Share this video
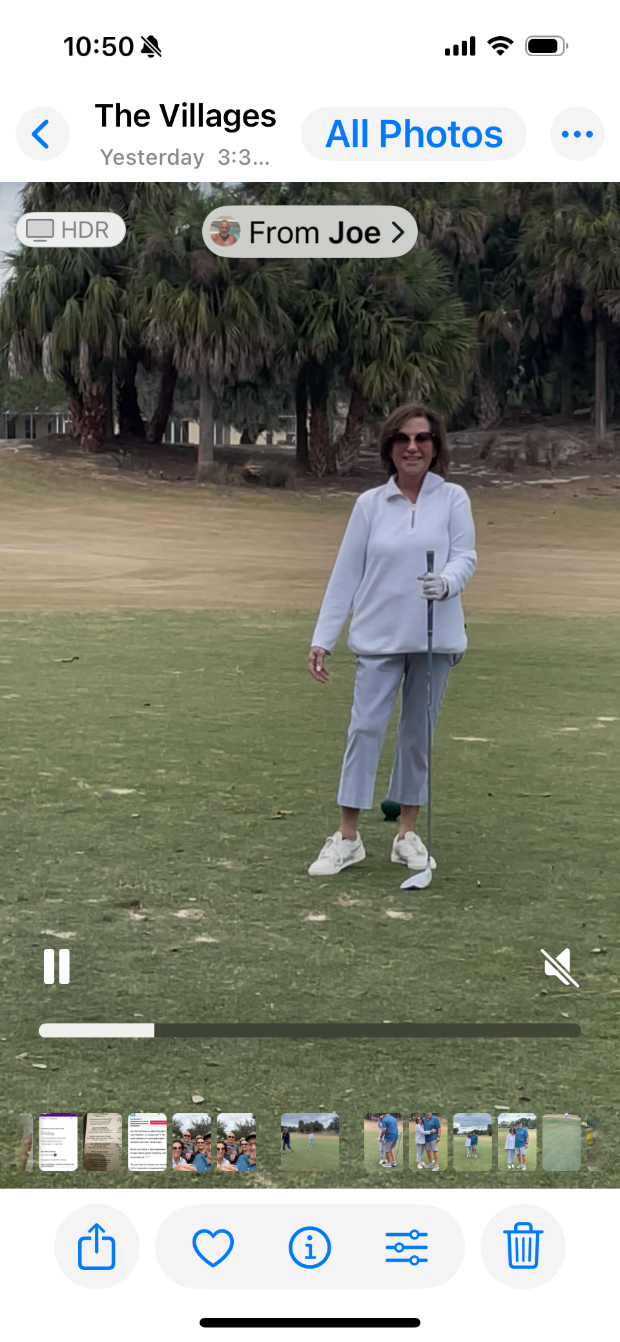Screen dimensions: 620x1342 coord(97,1247)
